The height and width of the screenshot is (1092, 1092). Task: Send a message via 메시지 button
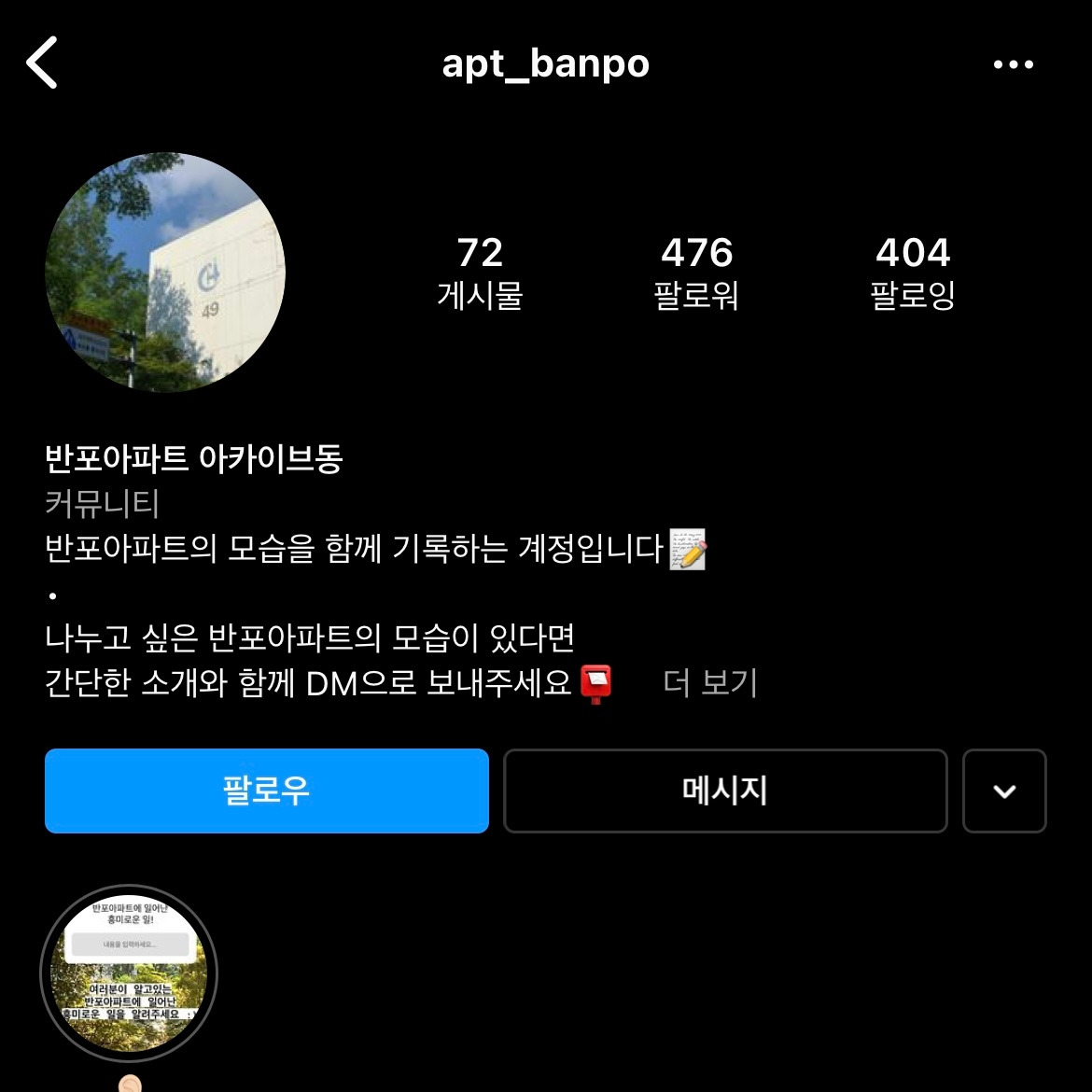[x=725, y=791]
